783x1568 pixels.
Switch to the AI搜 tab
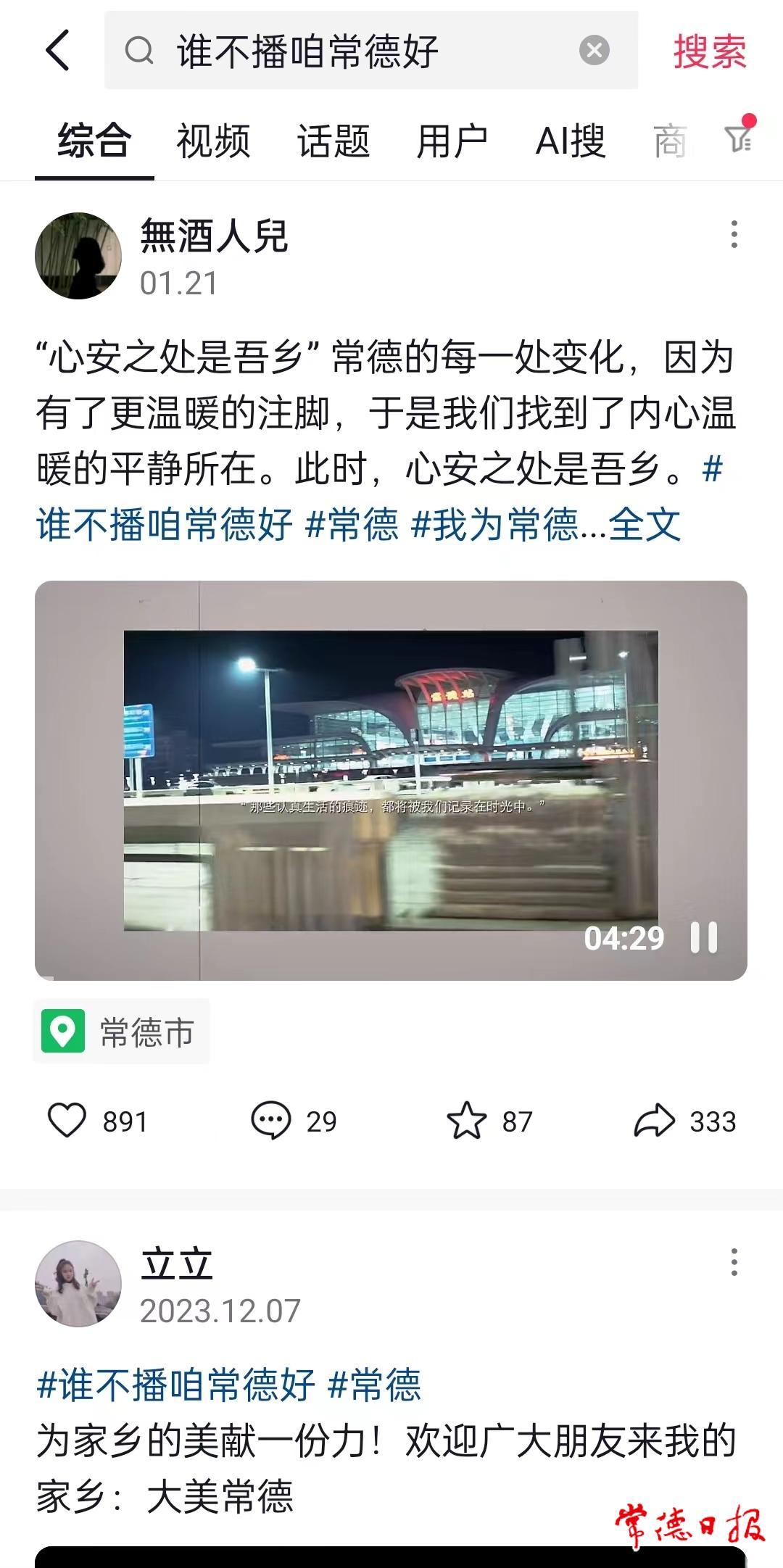[570, 141]
